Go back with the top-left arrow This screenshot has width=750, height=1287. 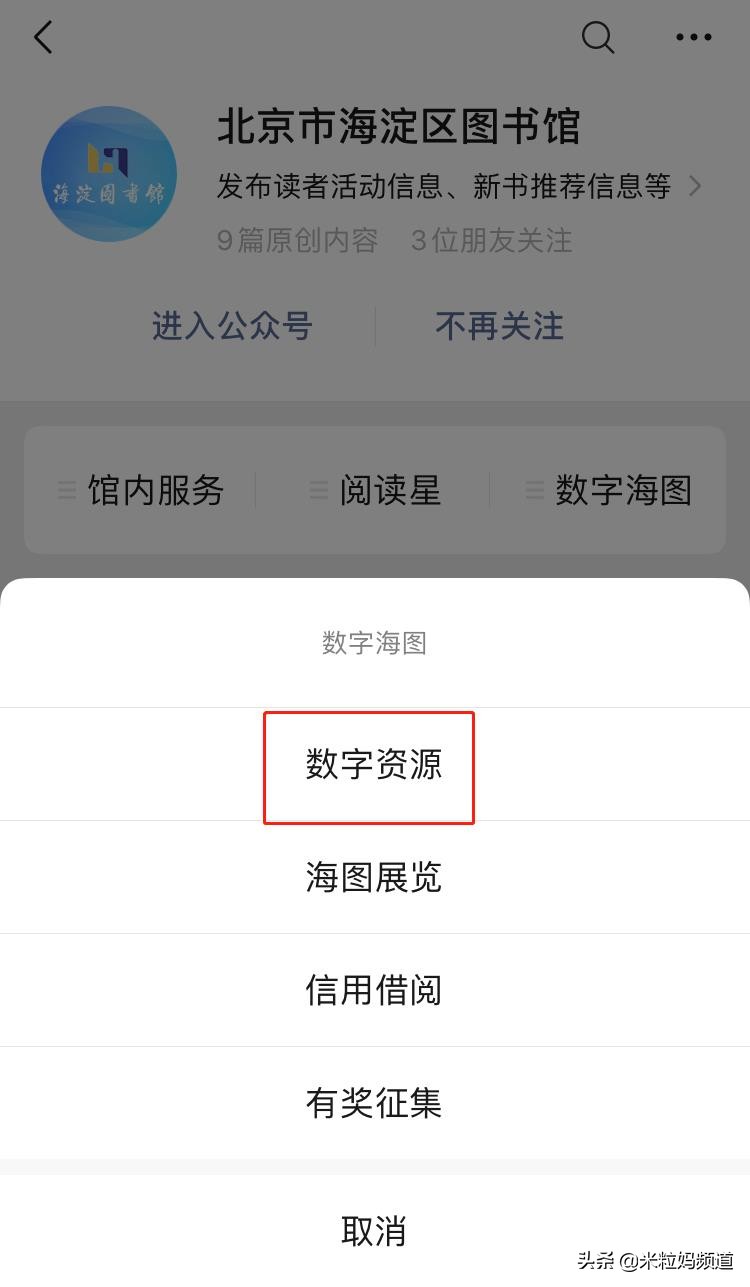click(x=43, y=38)
